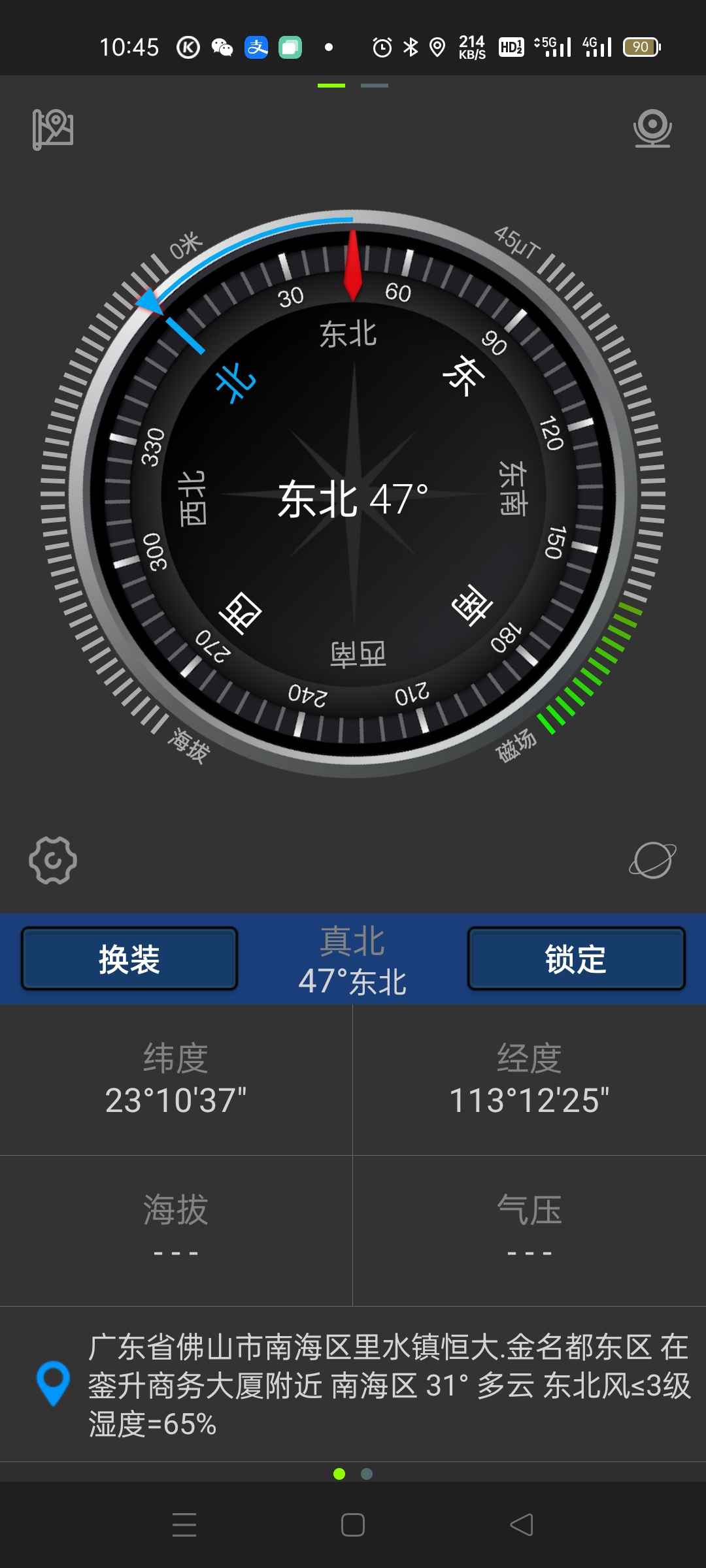This screenshot has width=706, height=1568.
Task: Tap the 换装 button to change skin
Action: tap(129, 959)
